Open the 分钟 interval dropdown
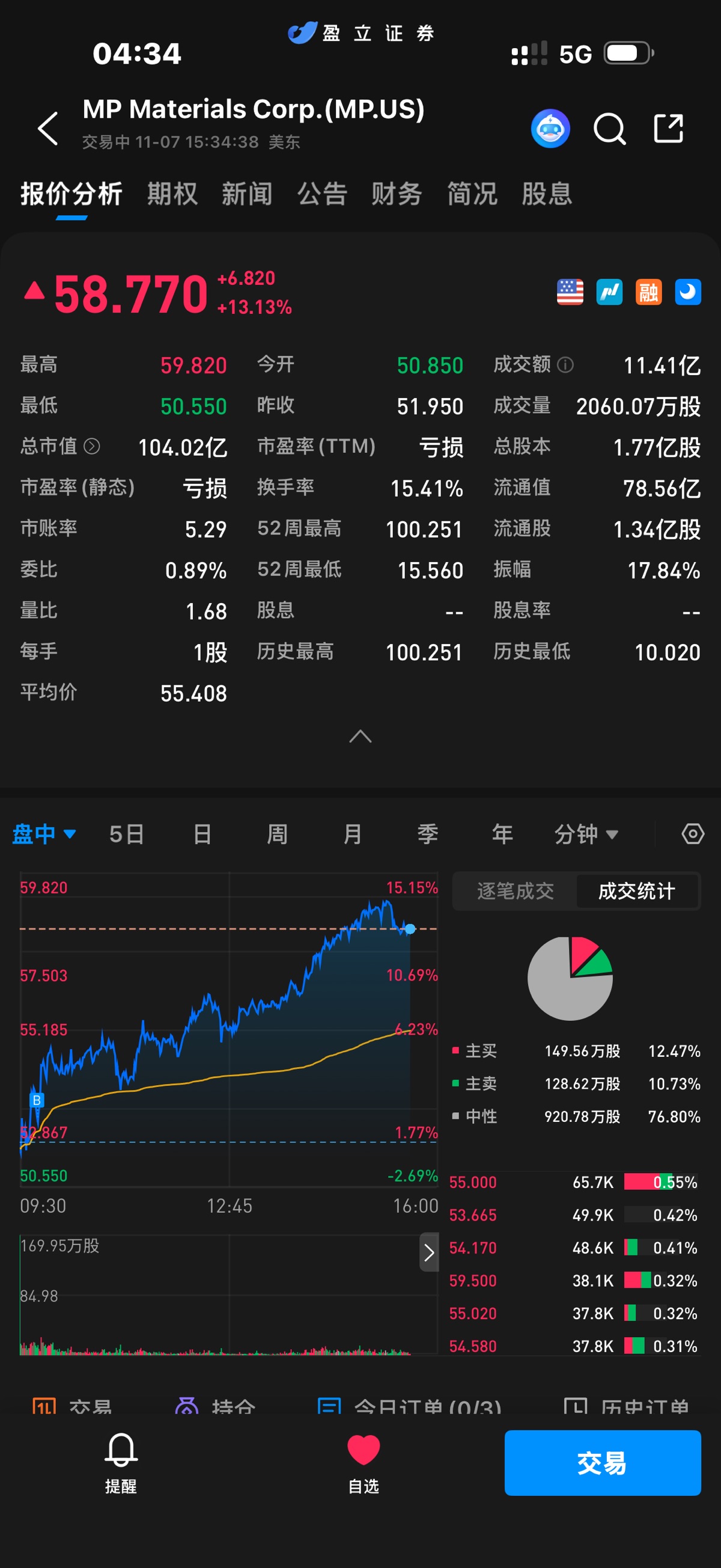The width and height of the screenshot is (721, 1568). point(585,834)
